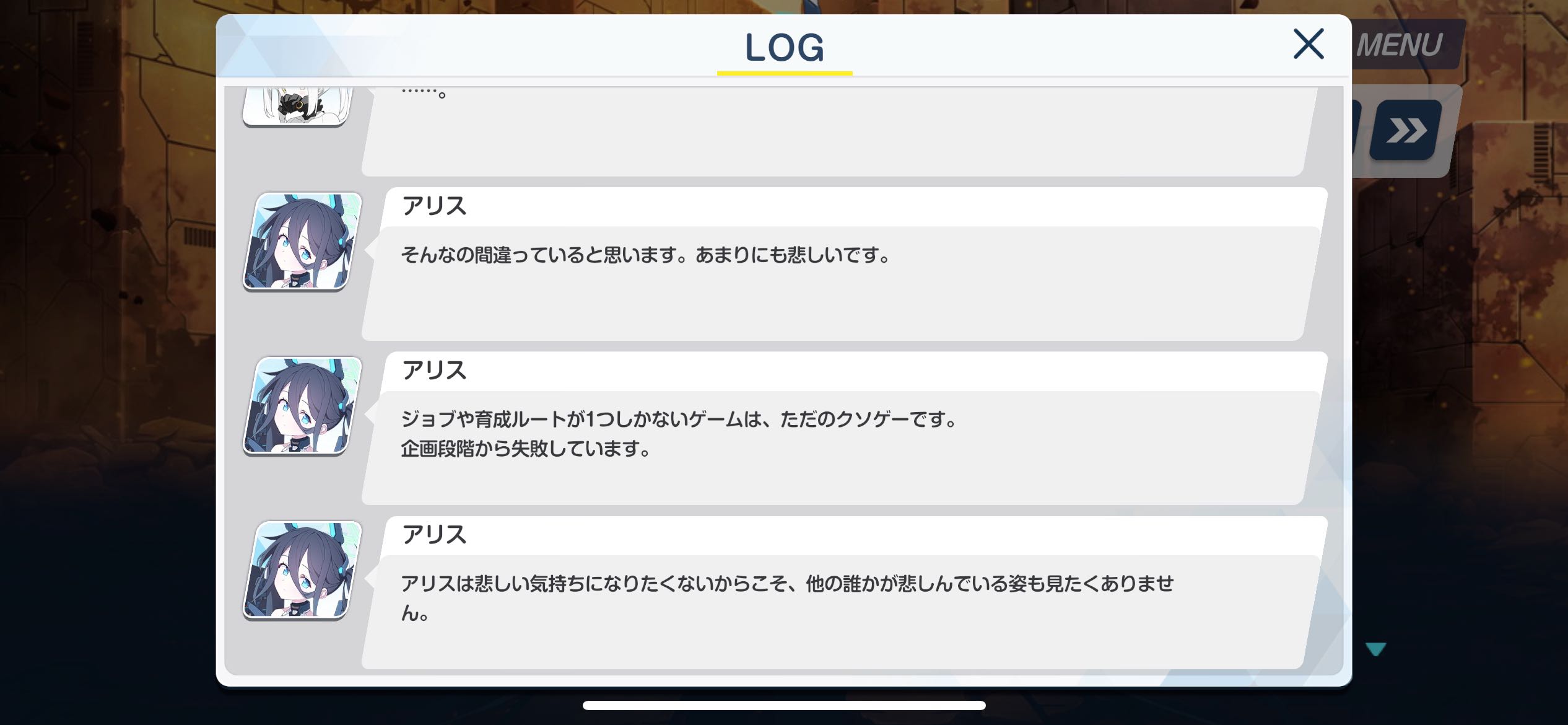Close the LOG dialog
The image size is (1568, 725).
1308,44
